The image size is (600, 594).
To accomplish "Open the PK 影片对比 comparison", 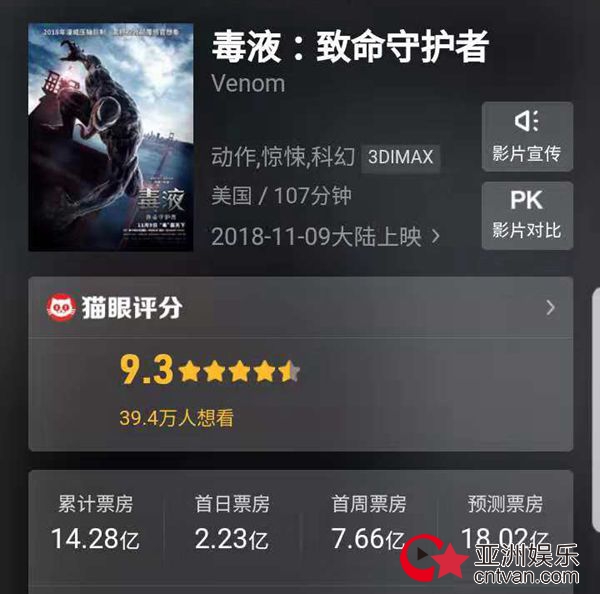I will click(x=527, y=215).
